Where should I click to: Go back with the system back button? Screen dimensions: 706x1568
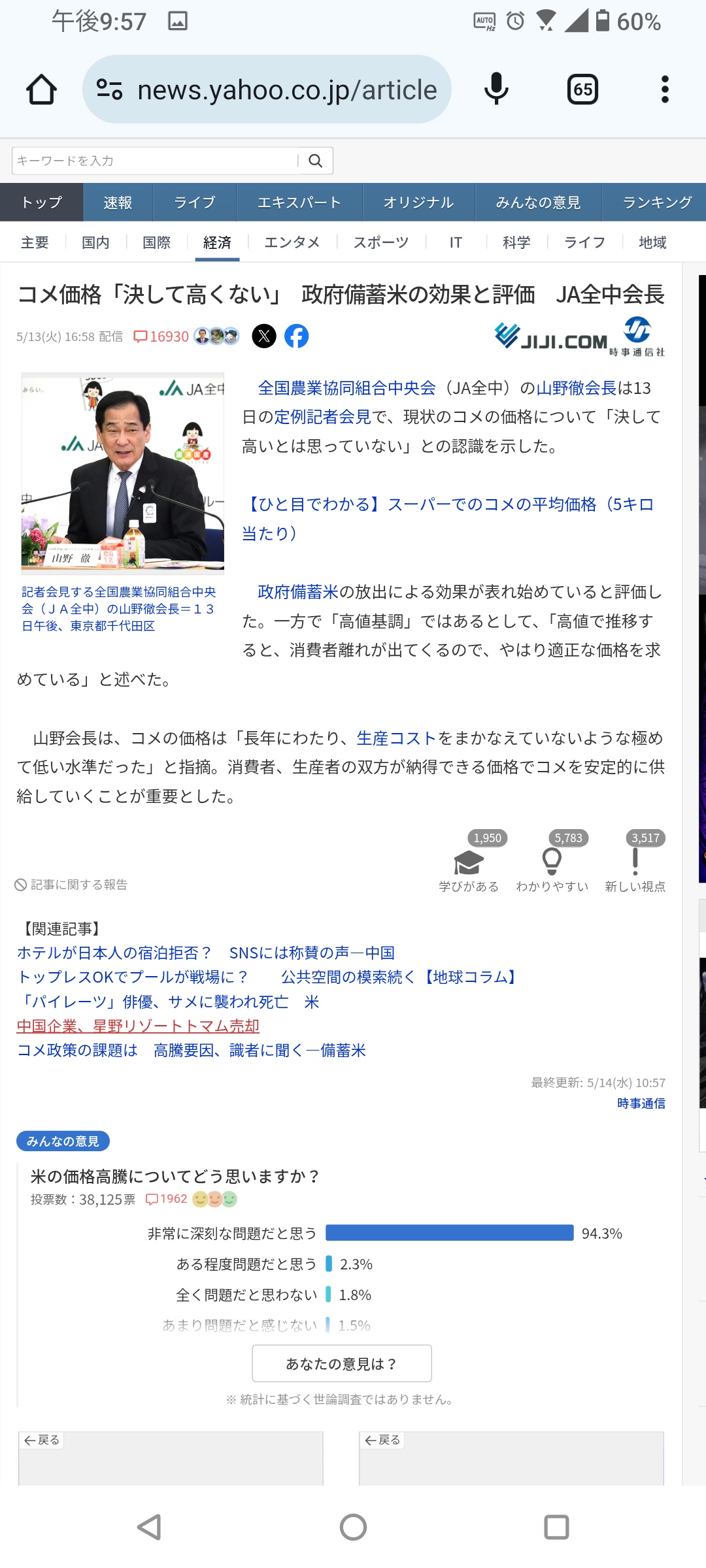(x=150, y=1527)
